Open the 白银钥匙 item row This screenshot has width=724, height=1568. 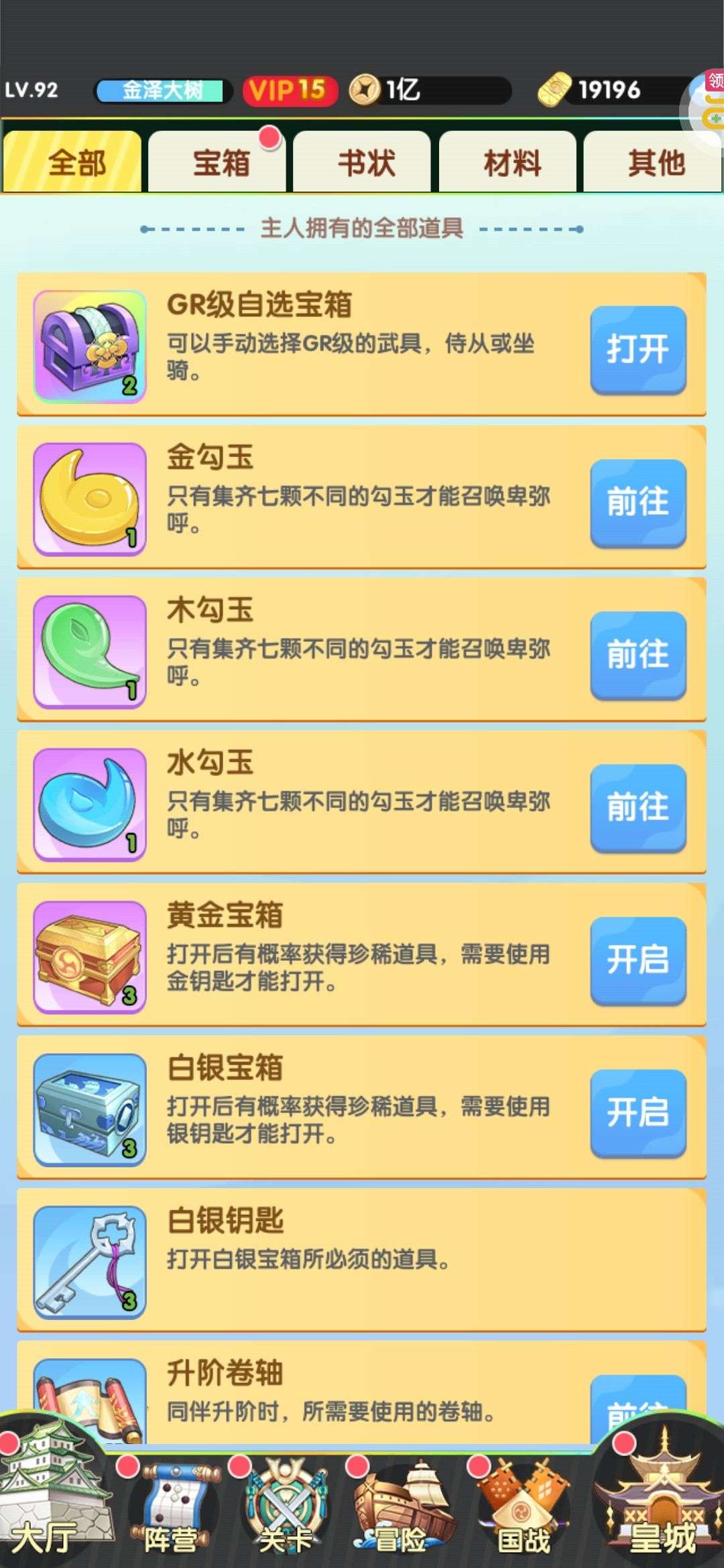pos(362,1259)
